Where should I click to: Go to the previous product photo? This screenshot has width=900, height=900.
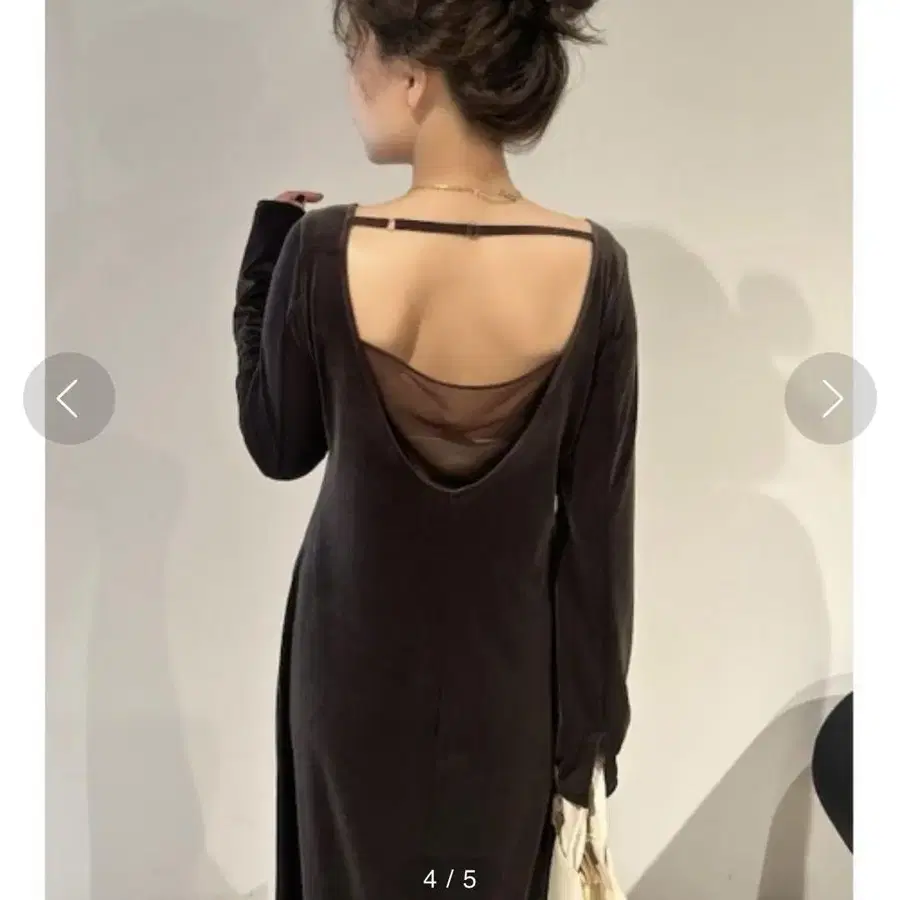click(x=68, y=399)
